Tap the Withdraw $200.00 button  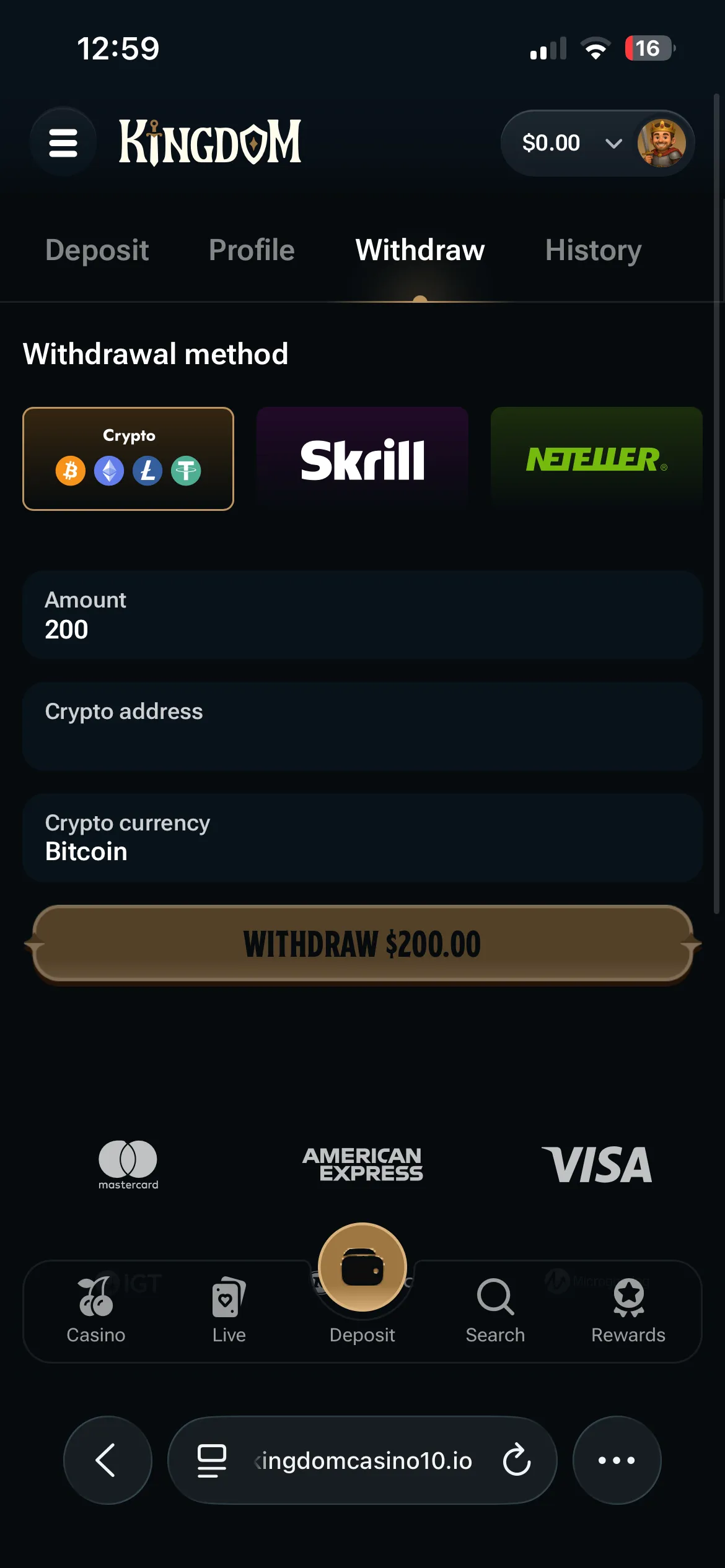[x=362, y=944]
